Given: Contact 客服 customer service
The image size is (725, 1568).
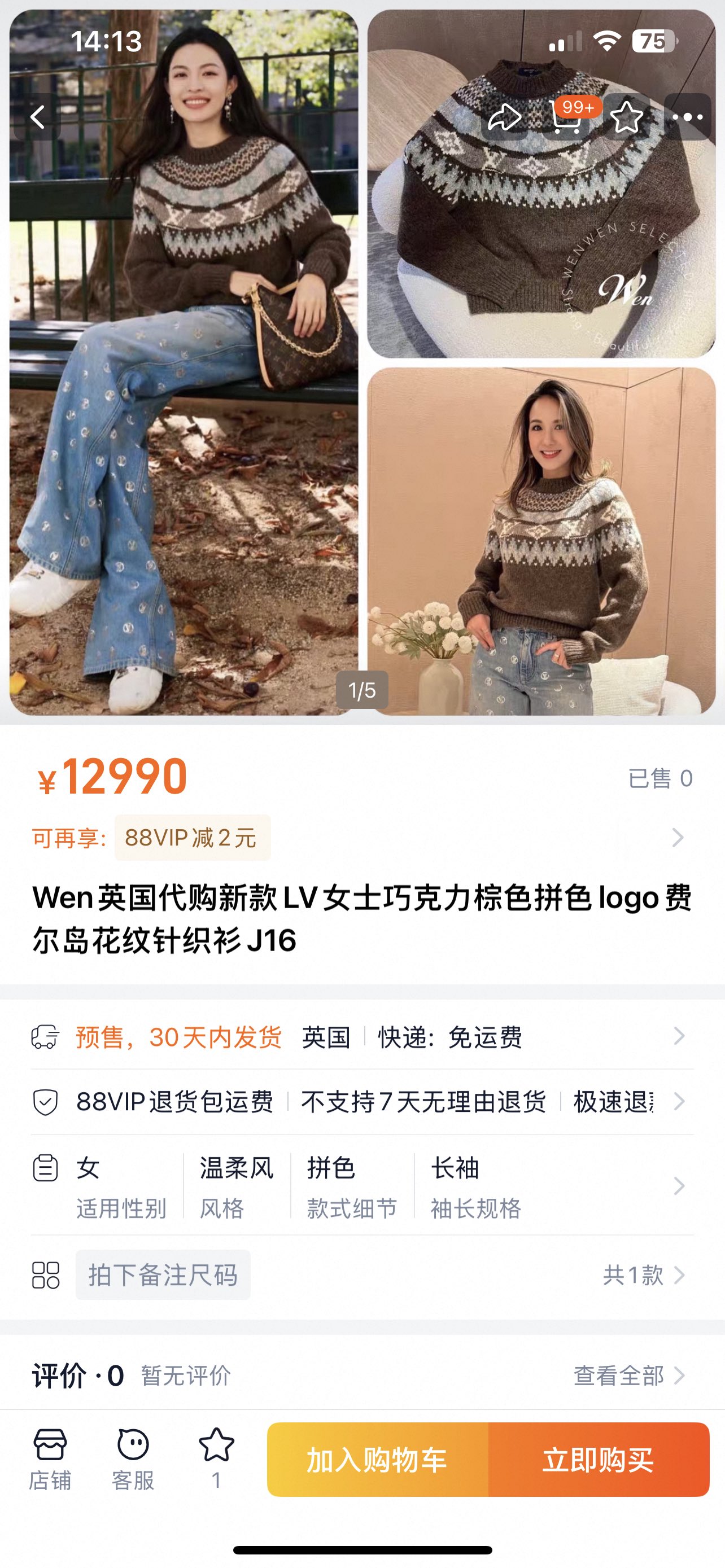Looking at the screenshot, I should pos(133,1458).
